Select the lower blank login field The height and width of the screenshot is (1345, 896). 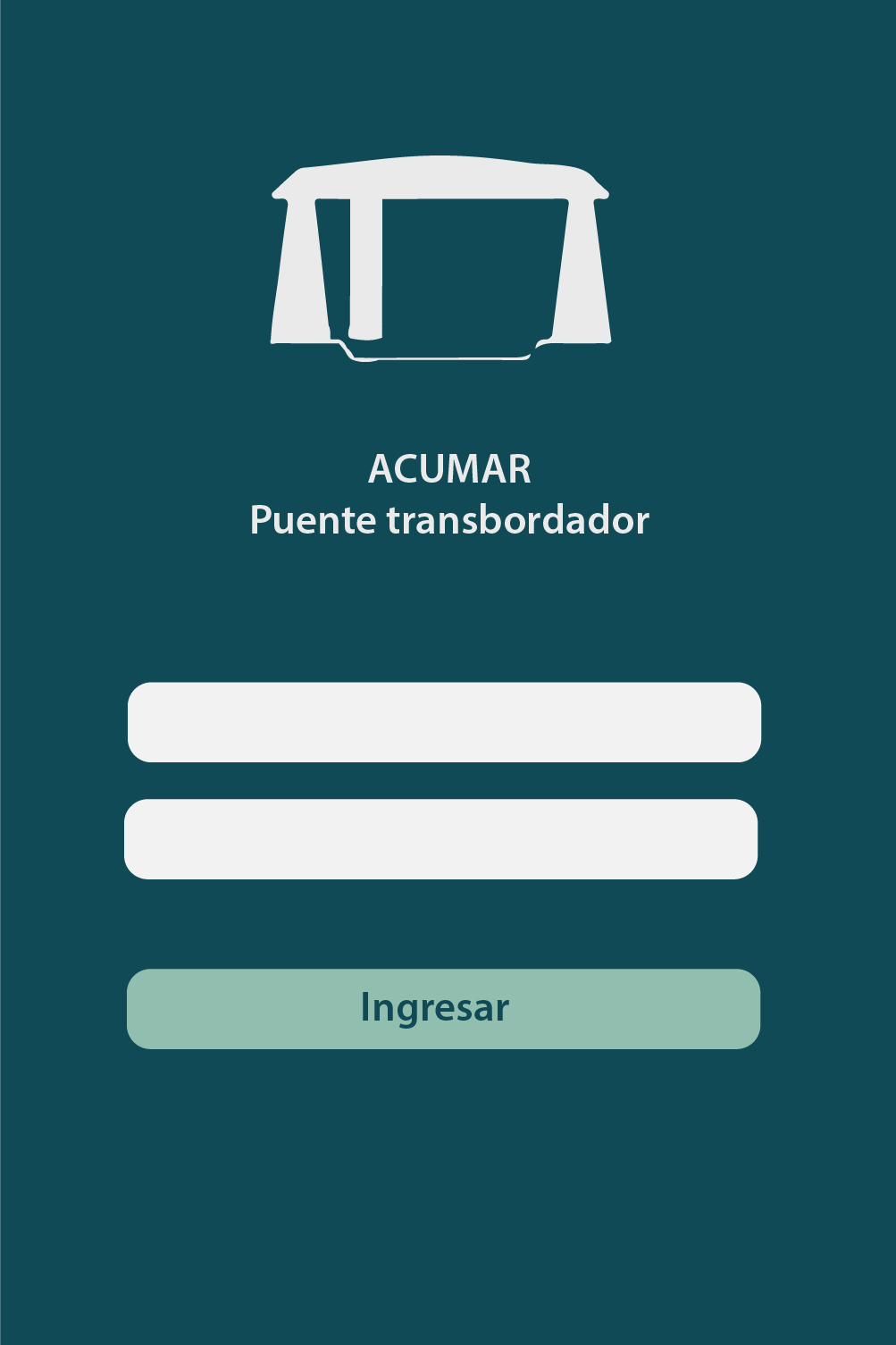pyautogui.click(x=440, y=839)
